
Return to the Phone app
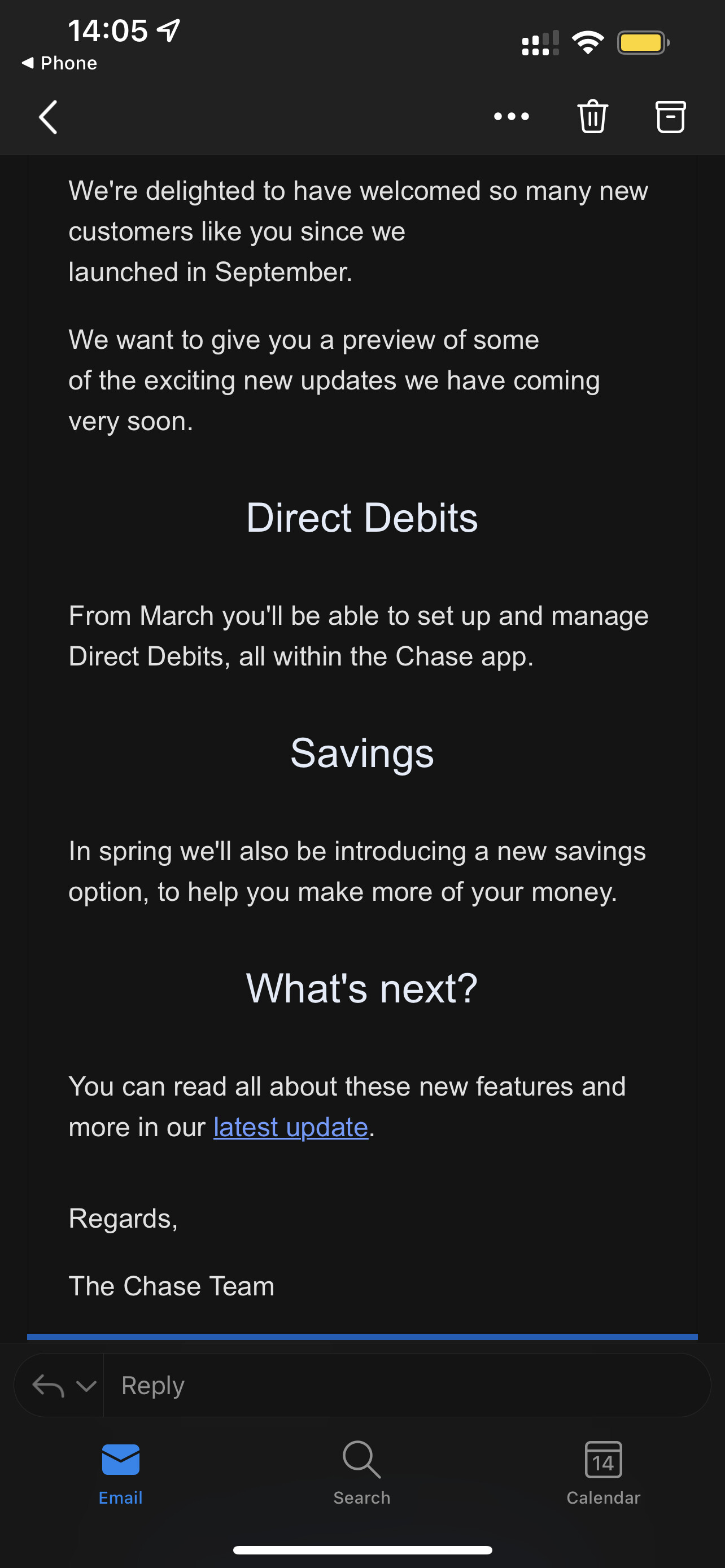(x=59, y=63)
